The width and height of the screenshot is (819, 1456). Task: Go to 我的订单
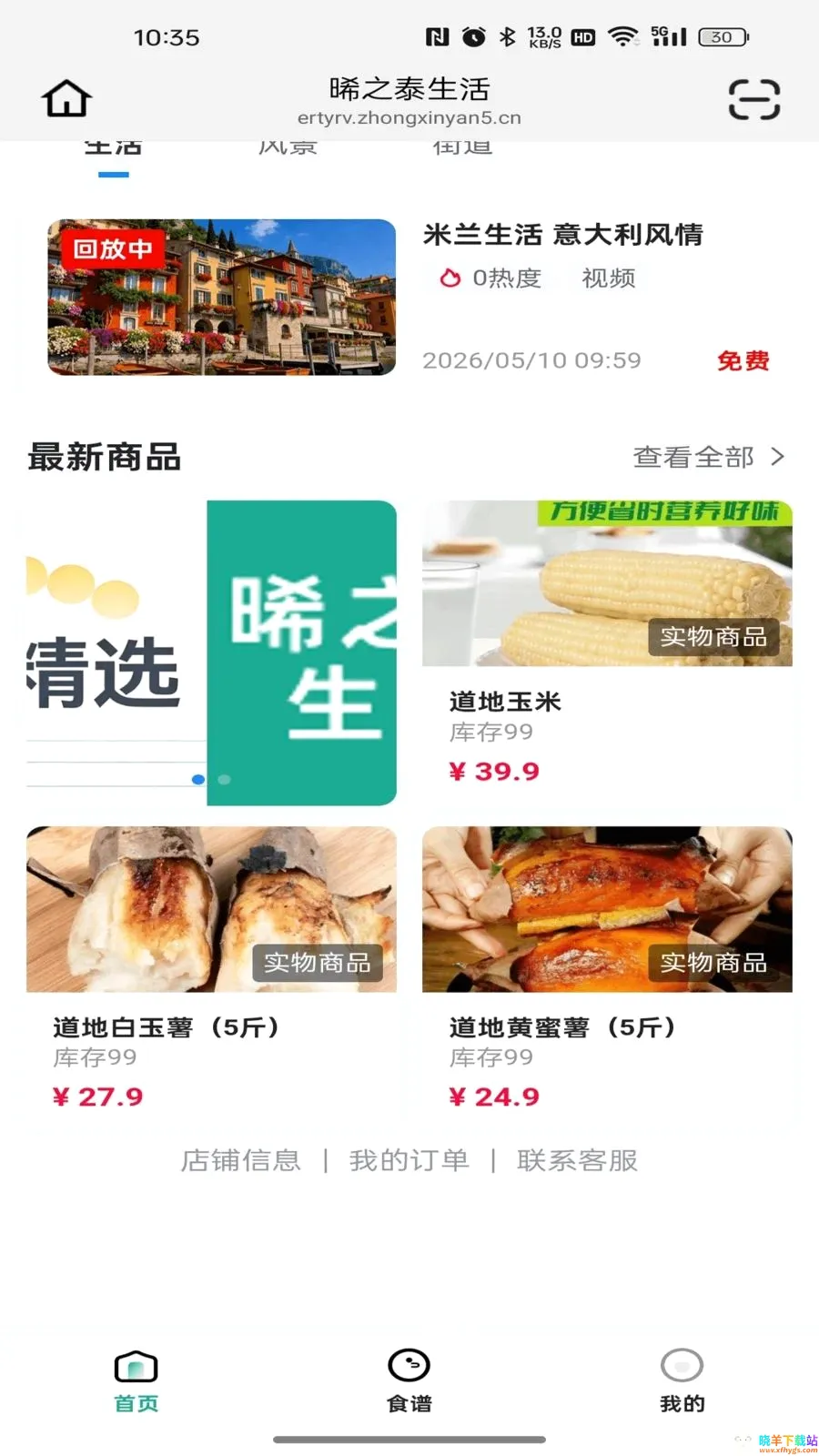(x=409, y=1160)
